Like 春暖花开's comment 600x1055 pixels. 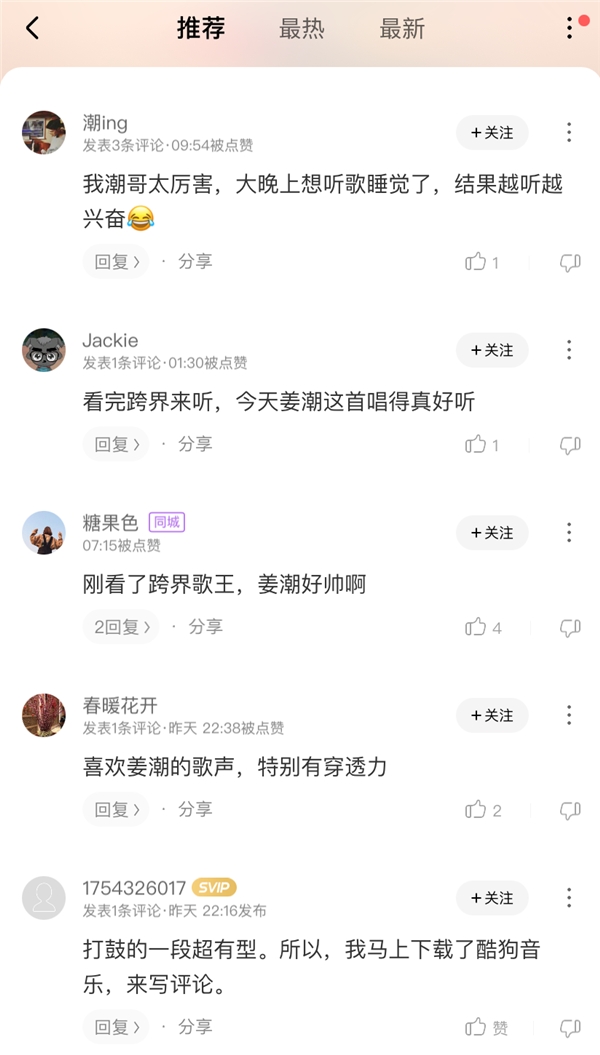(x=477, y=810)
